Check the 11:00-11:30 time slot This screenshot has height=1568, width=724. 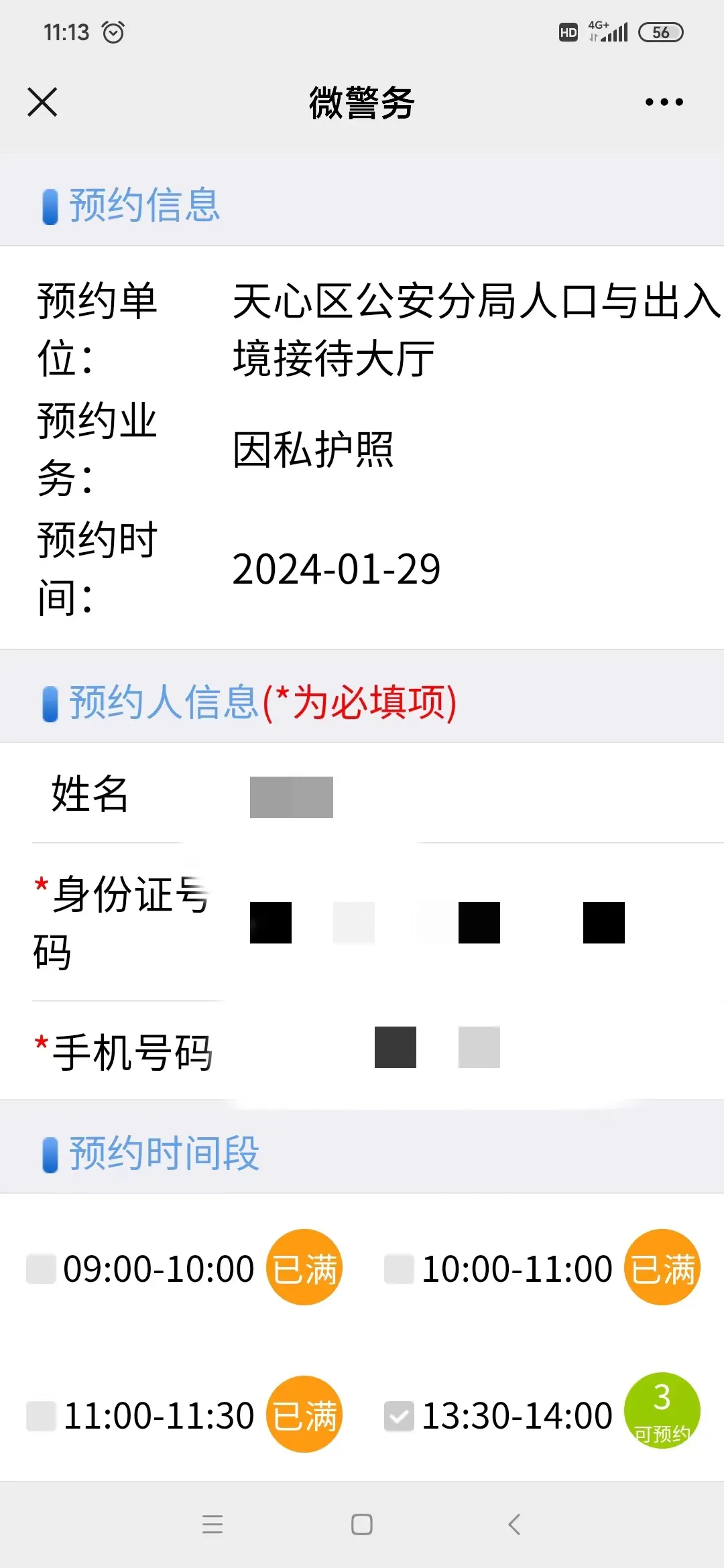click(41, 1416)
